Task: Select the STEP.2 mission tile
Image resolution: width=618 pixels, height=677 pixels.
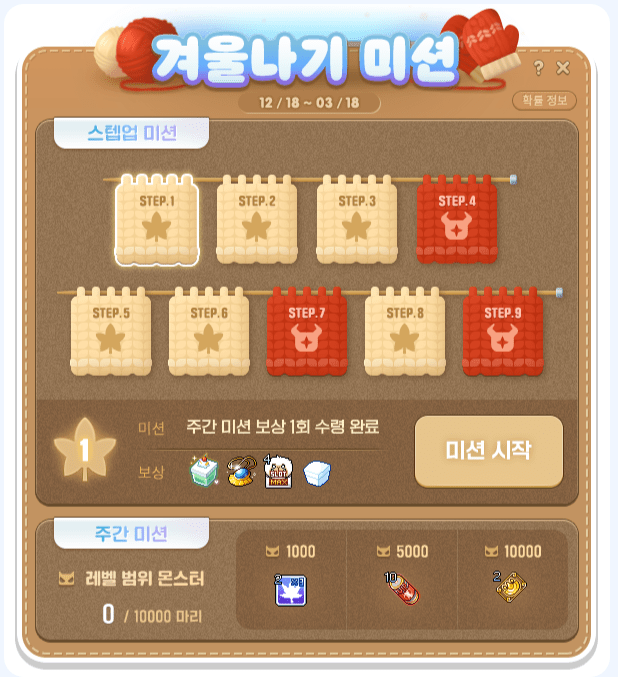Action: 257,222
